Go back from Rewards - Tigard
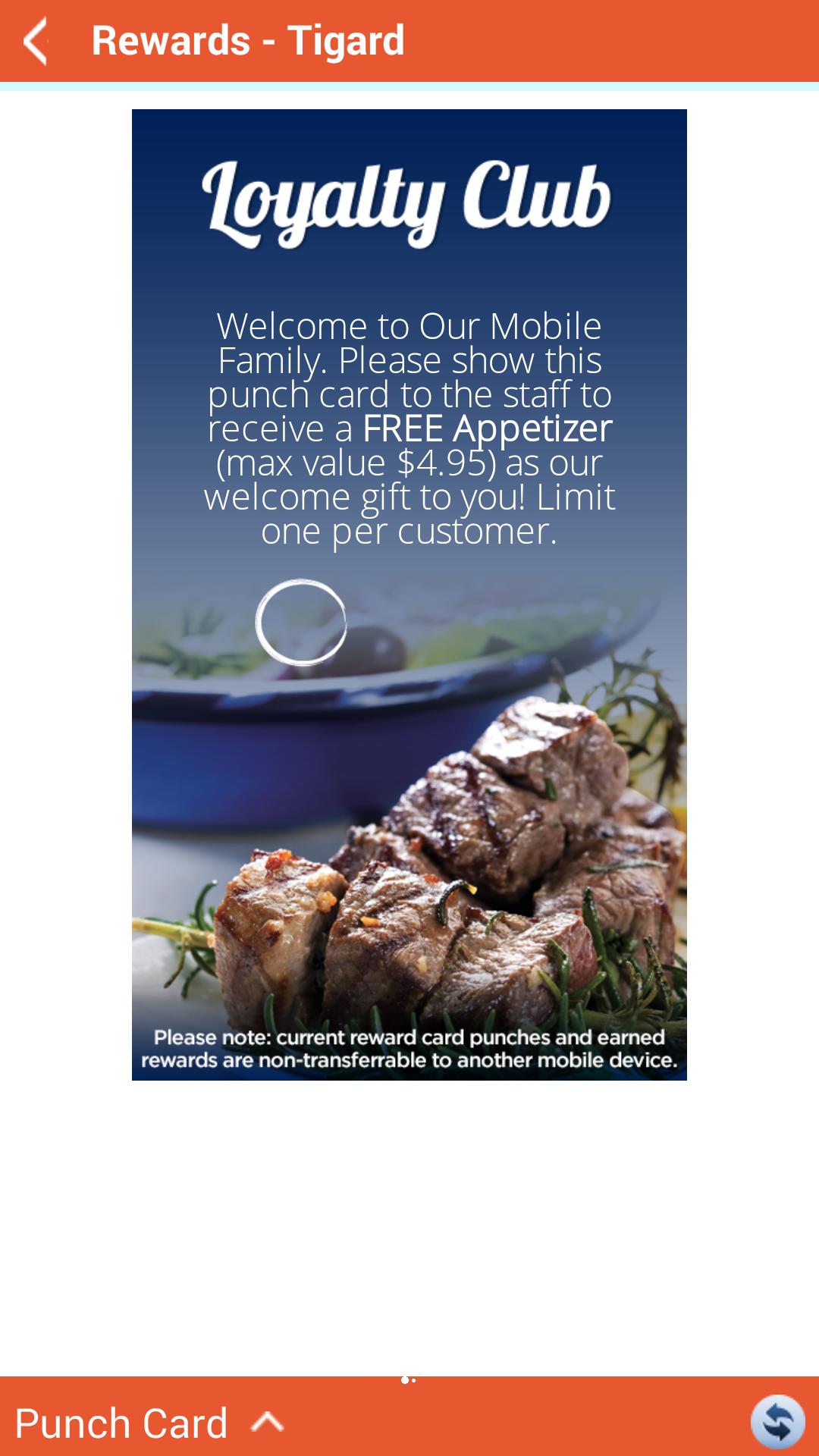Image resolution: width=819 pixels, height=1456 pixels. pyautogui.click(x=36, y=41)
